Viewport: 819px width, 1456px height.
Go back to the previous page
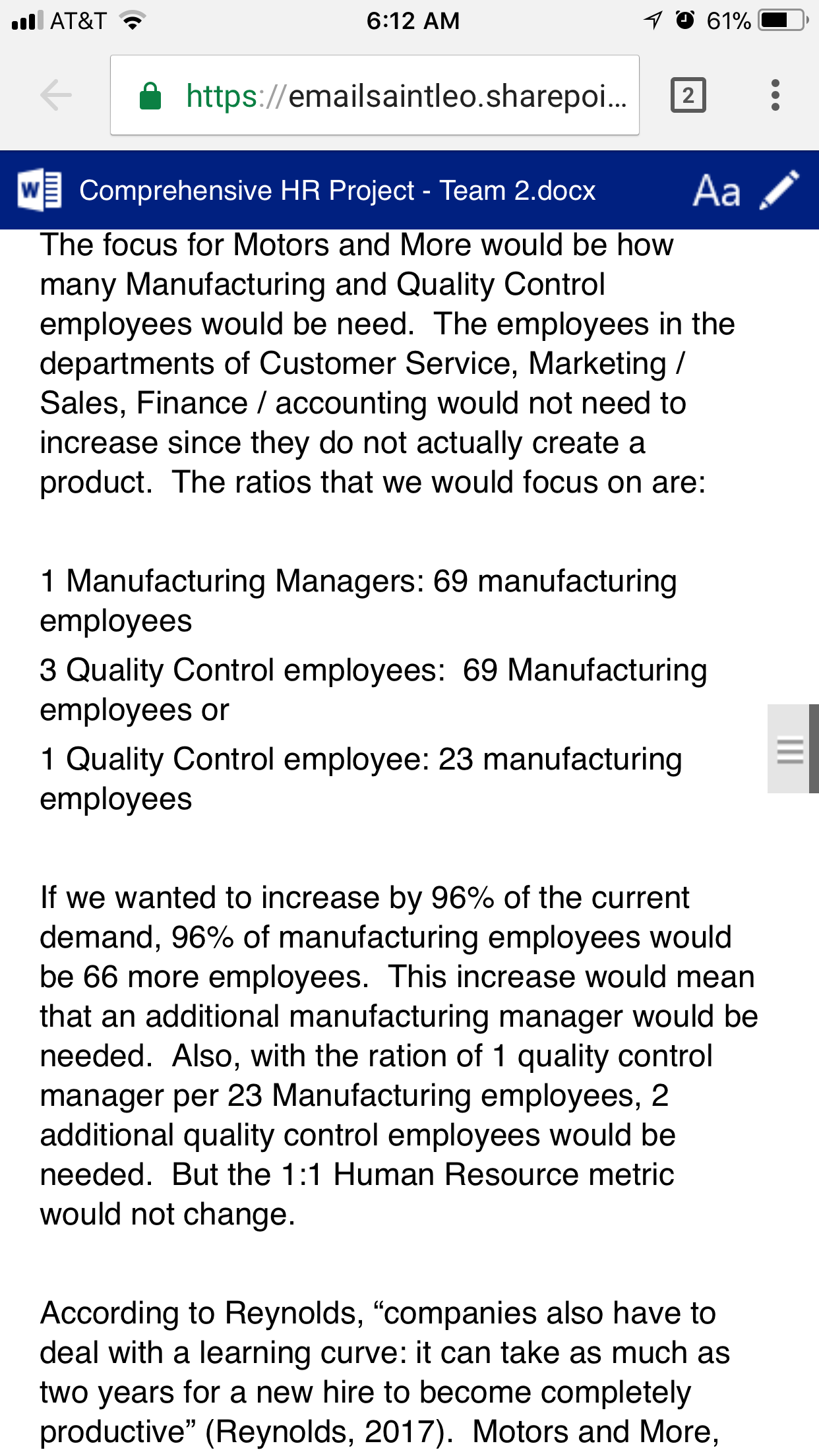pos(56,96)
